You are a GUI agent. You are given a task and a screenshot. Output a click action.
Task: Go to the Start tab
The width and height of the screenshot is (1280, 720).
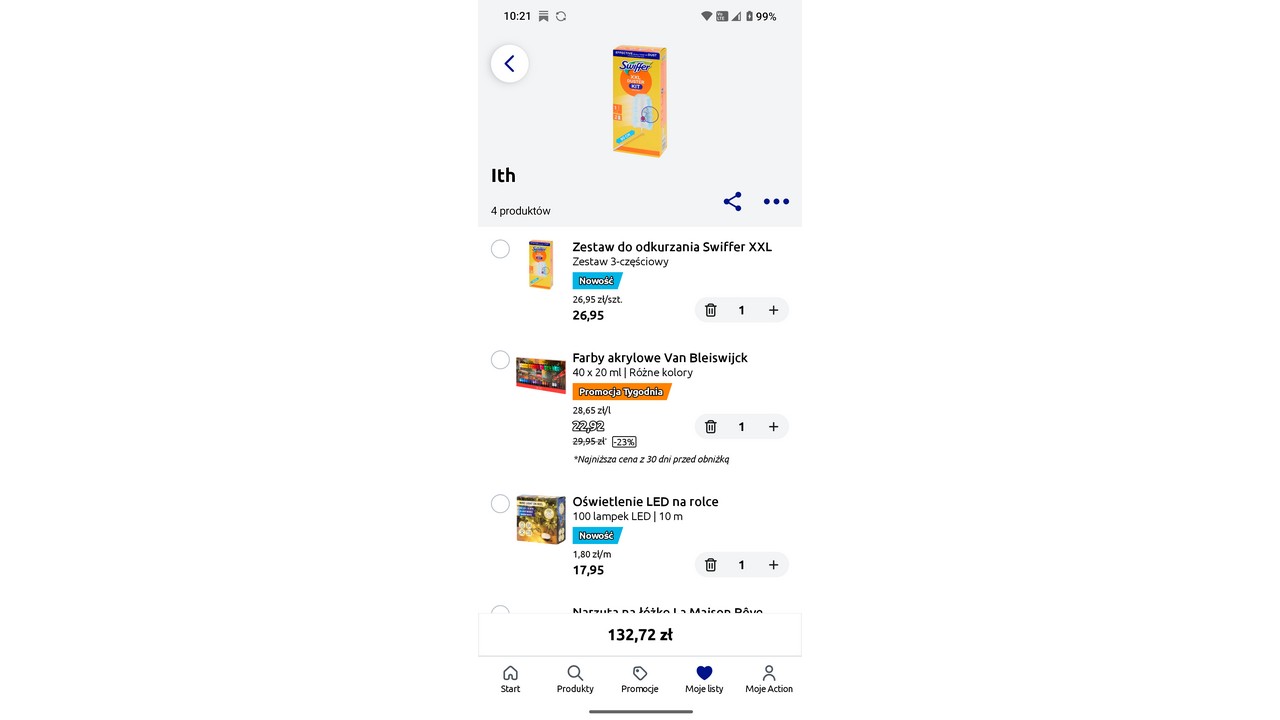pos(510,679)
